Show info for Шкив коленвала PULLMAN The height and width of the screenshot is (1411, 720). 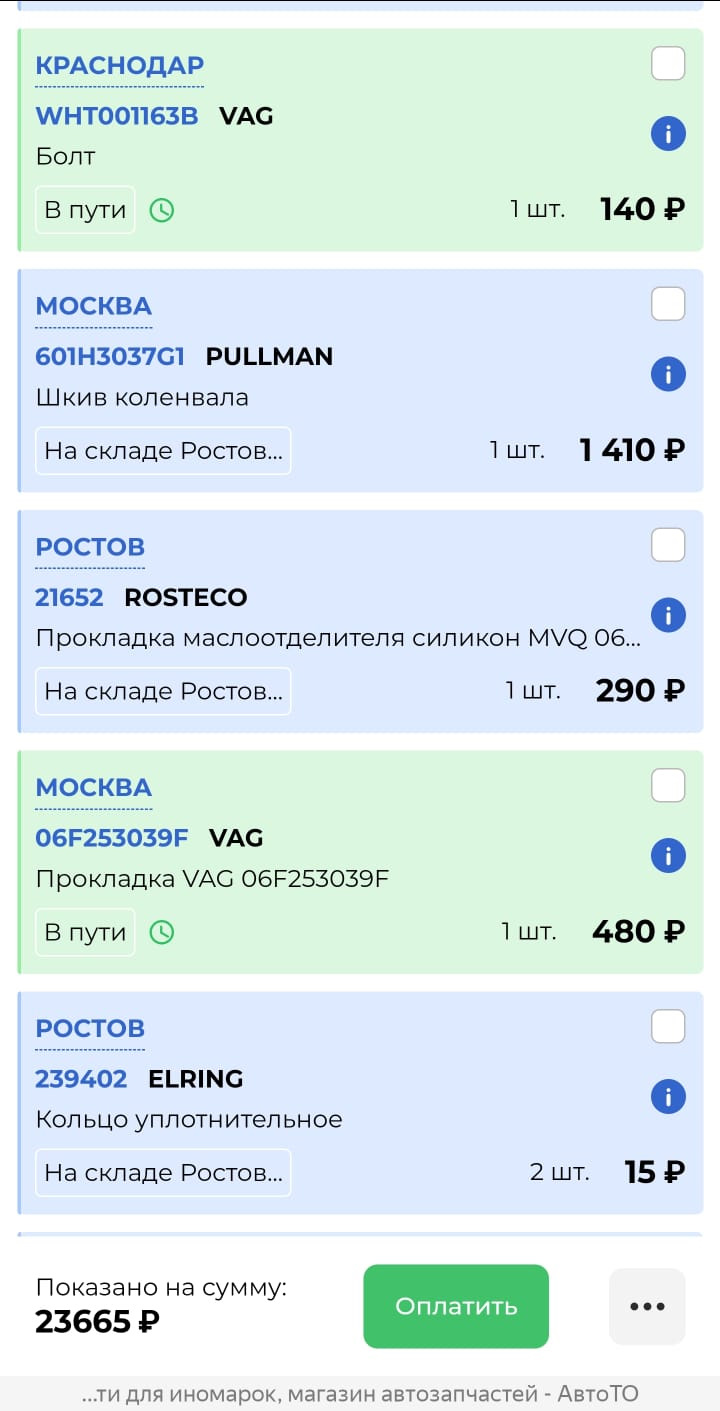668,374
